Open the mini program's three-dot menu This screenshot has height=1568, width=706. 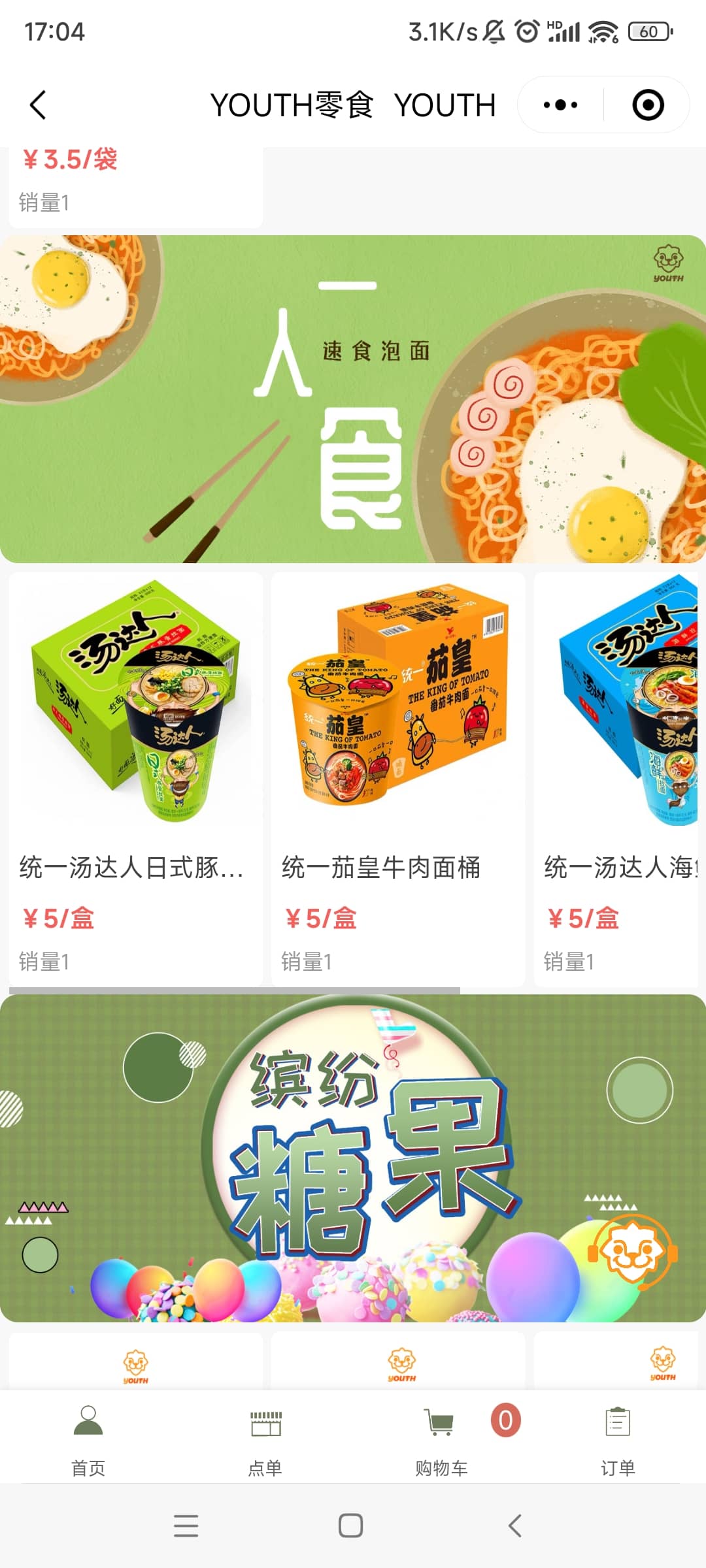click(x=560, y=105)
